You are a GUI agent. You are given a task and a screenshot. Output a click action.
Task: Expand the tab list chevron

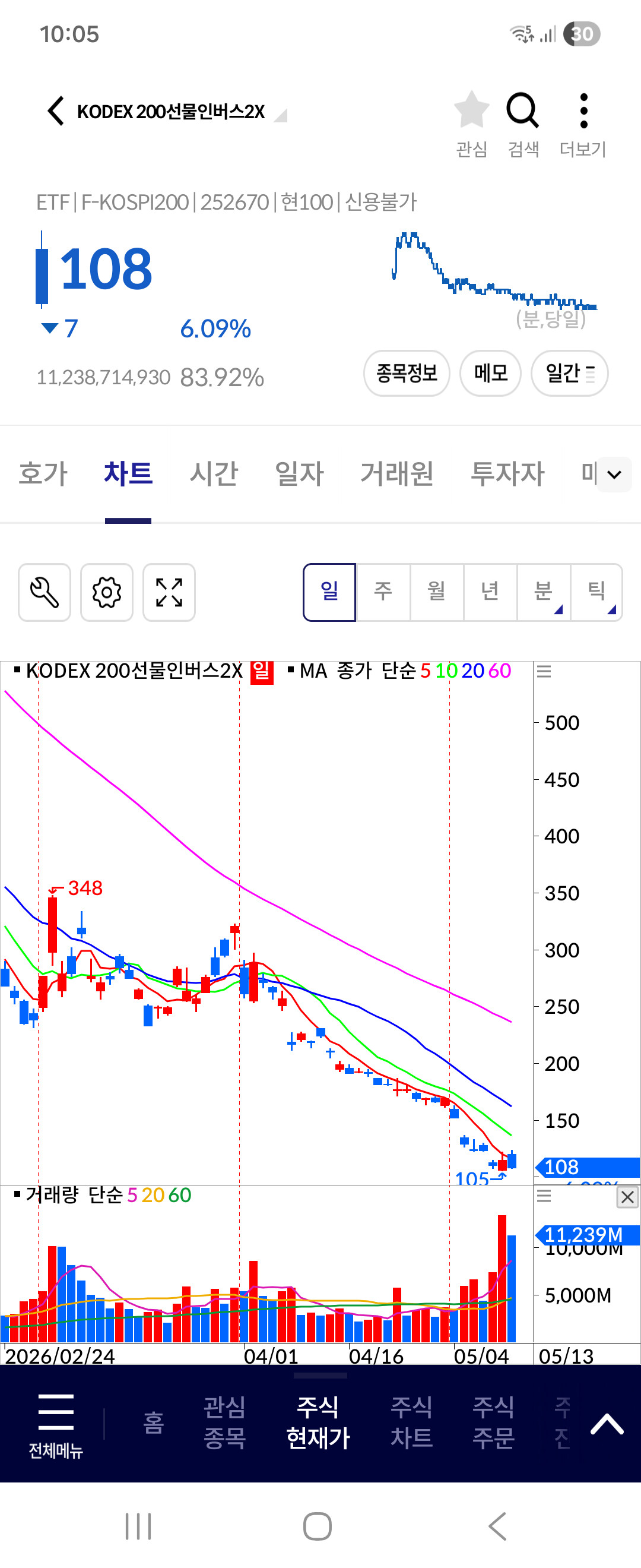click(x=614, y=474)
